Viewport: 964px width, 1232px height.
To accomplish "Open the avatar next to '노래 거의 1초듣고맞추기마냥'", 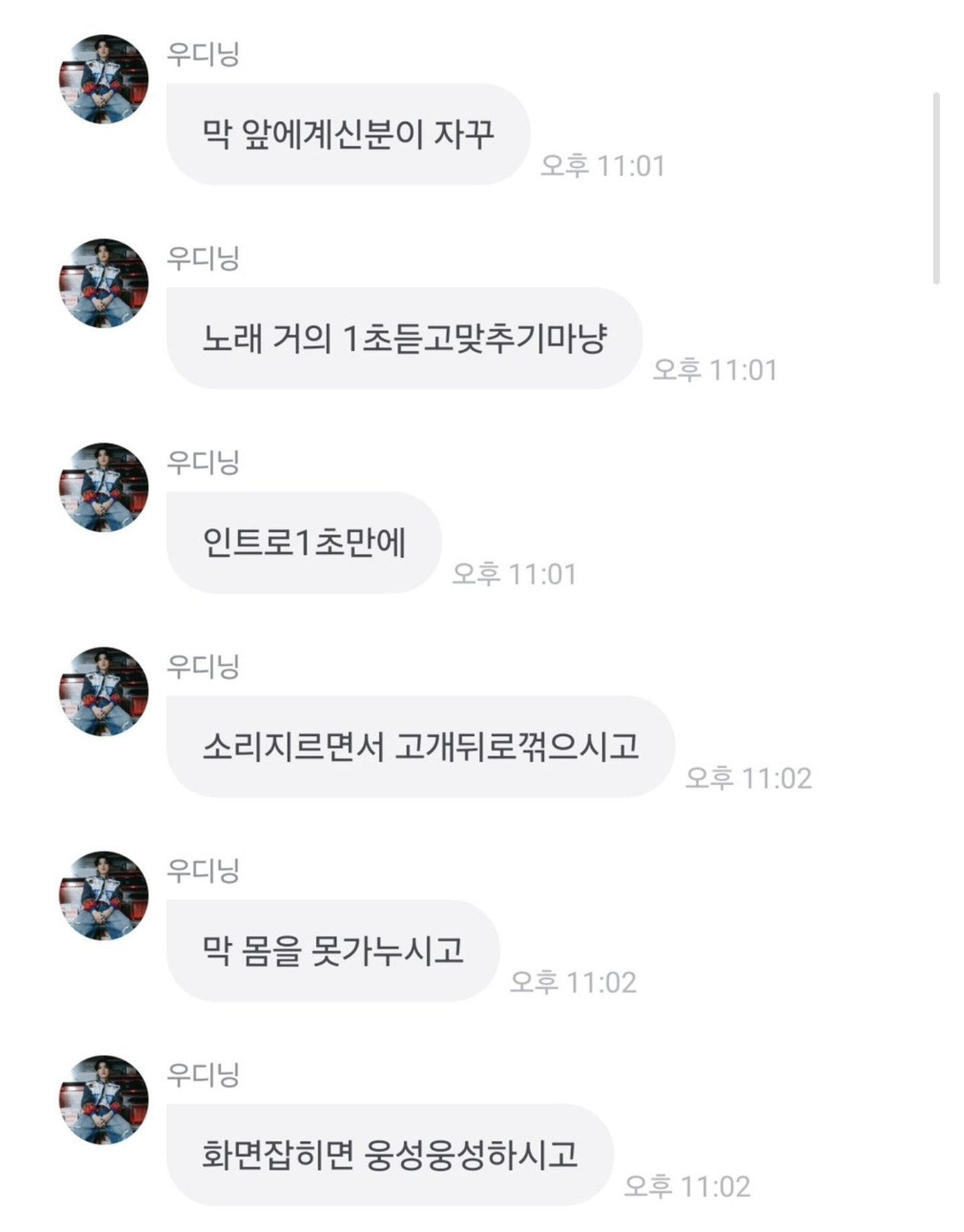I will coord(104,283).
